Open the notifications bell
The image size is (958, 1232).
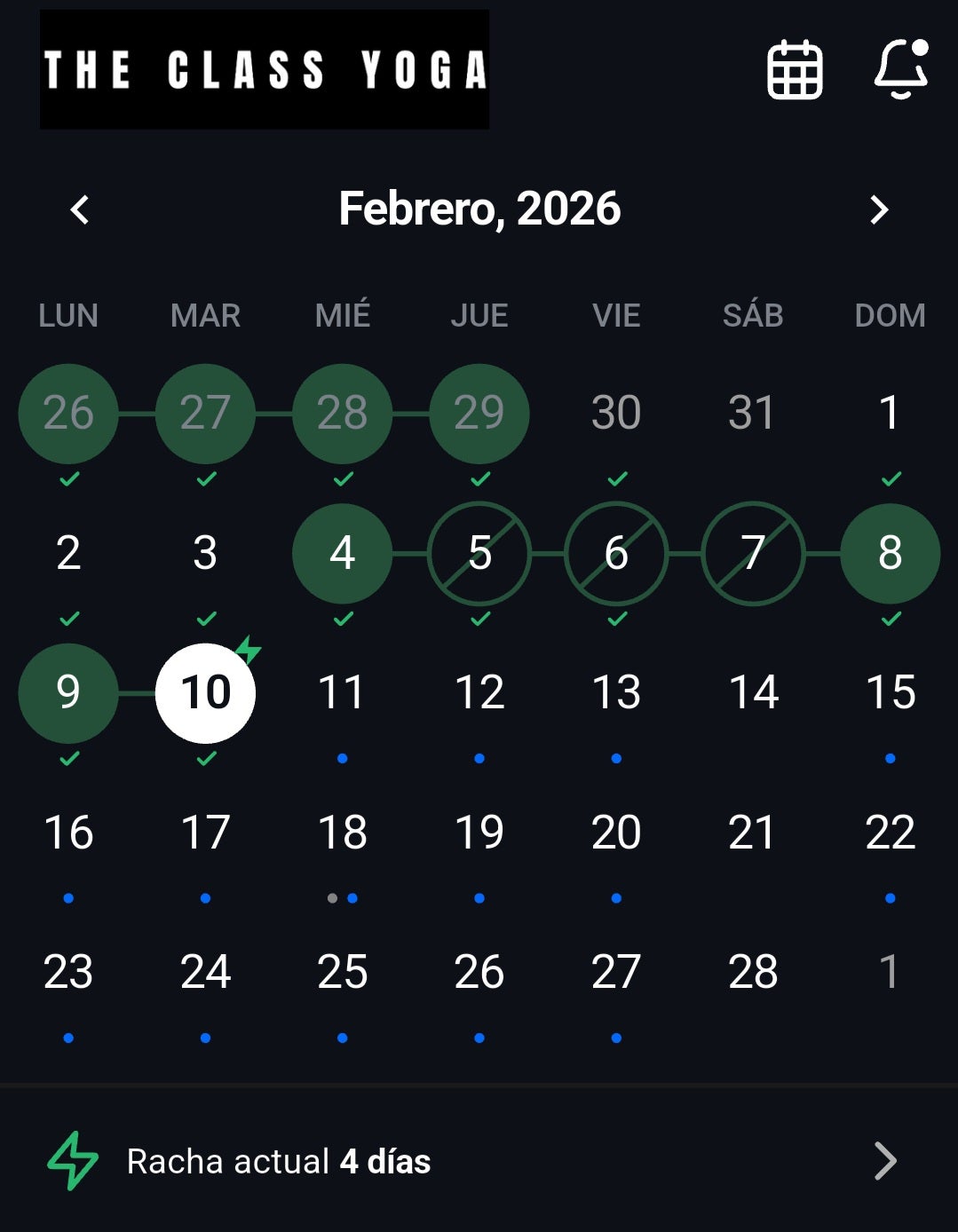[x=900, y=69]
